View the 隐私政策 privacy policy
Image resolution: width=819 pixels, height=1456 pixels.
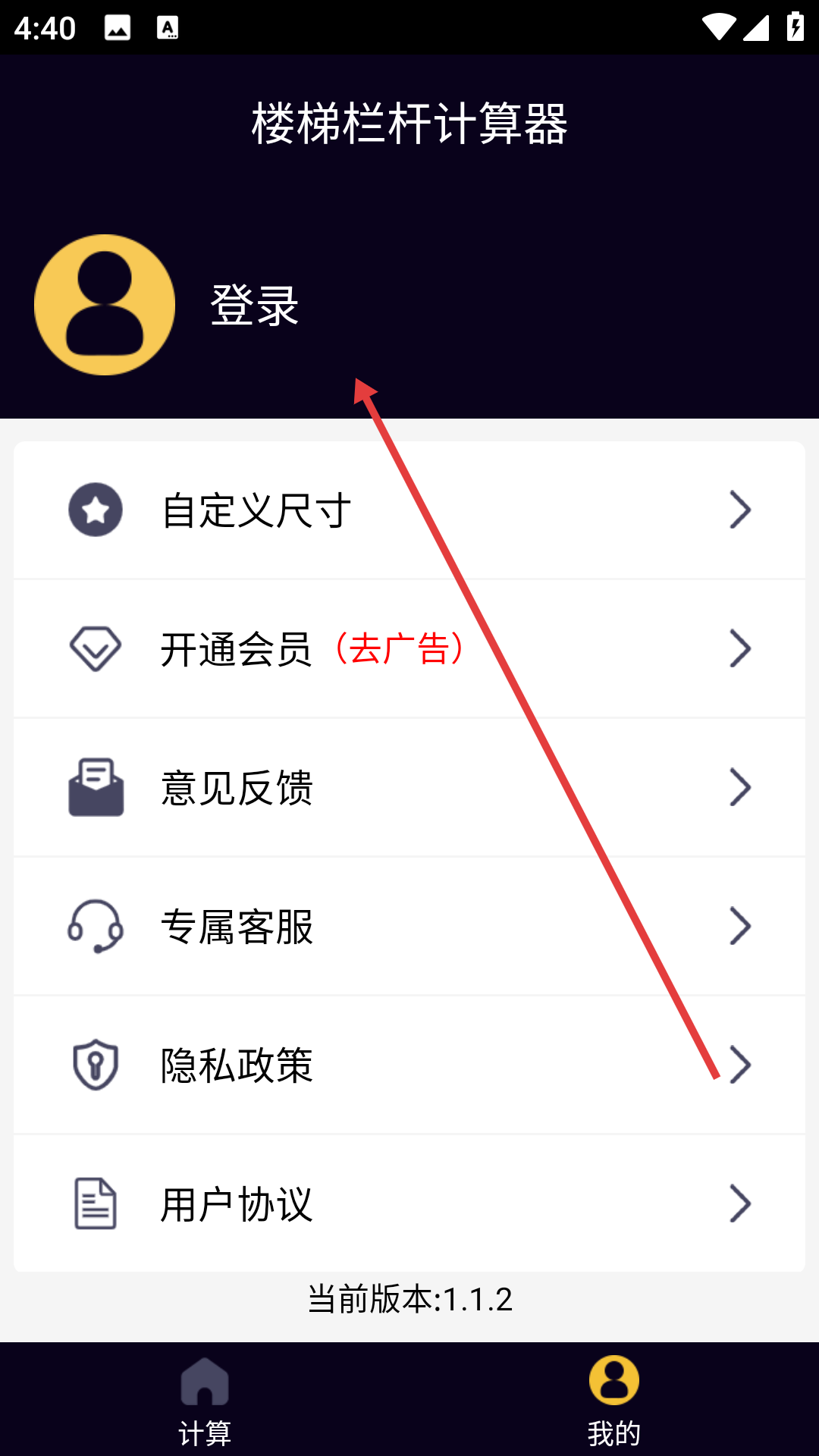[x=409, y=1065]
